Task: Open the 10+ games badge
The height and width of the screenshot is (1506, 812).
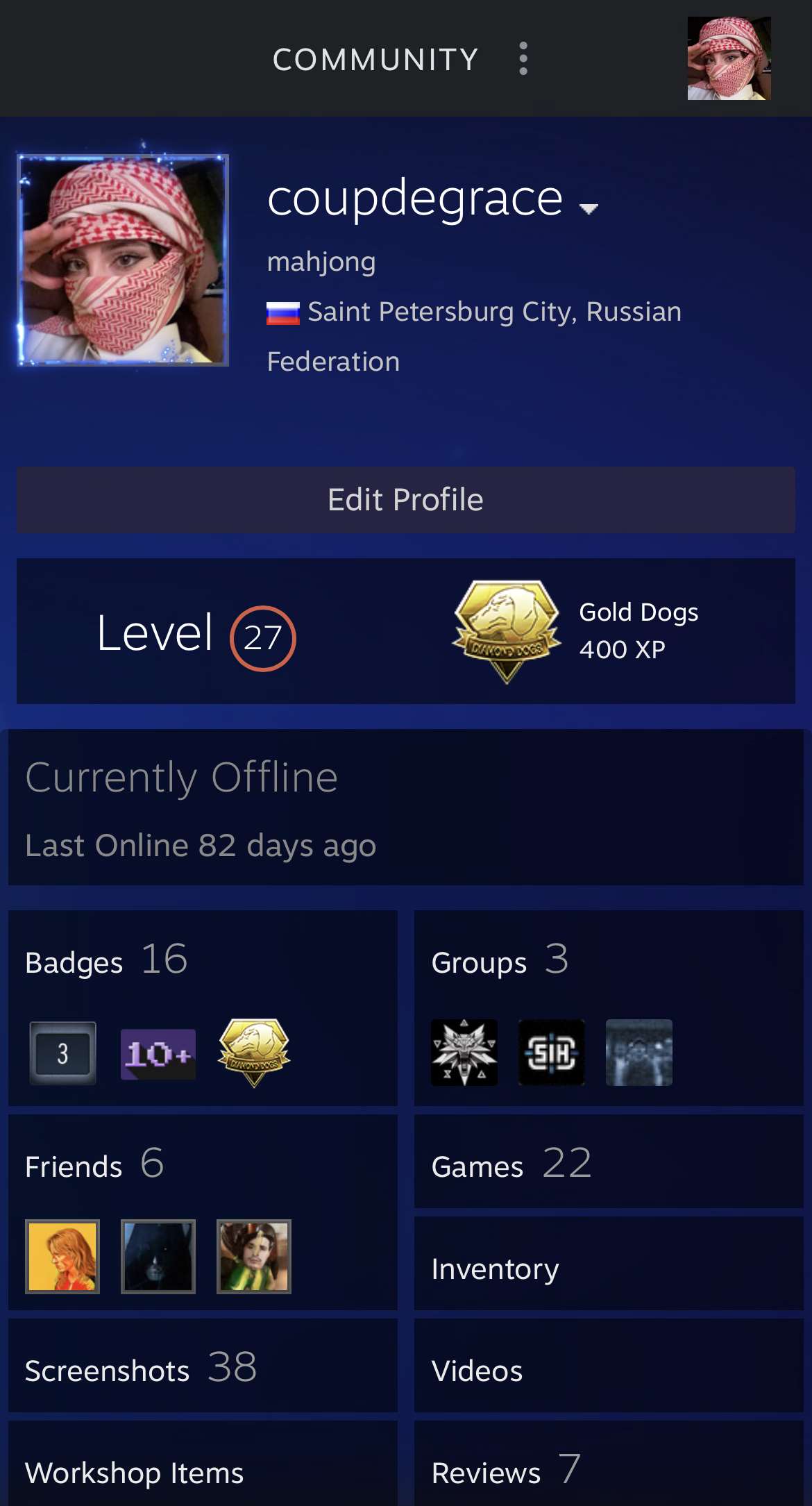Action: coord(158,1053)
